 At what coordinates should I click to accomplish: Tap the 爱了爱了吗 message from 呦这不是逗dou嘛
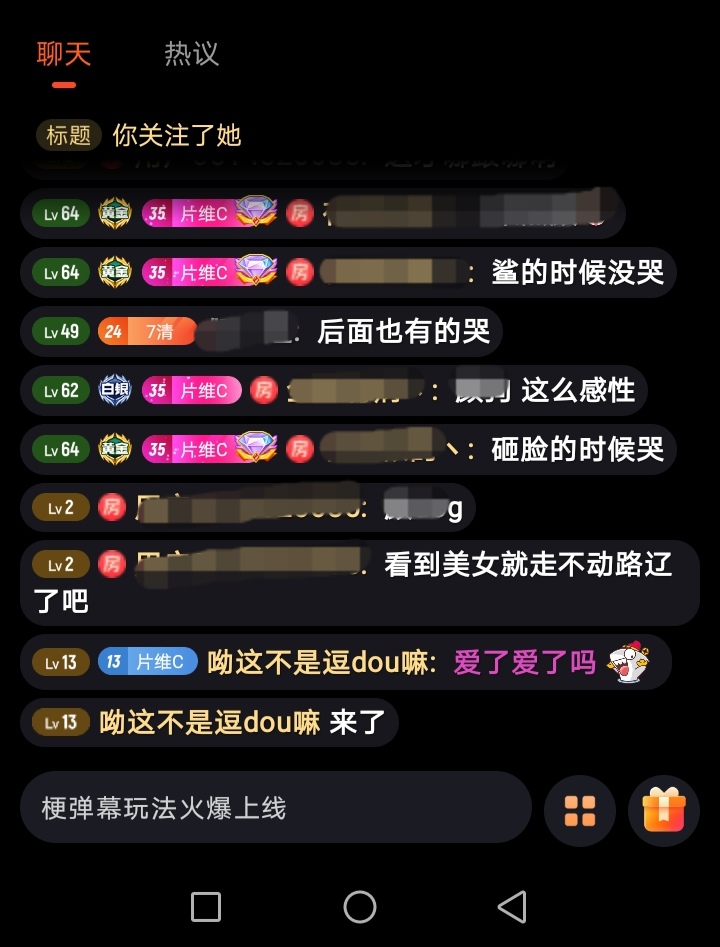(524, 662)
